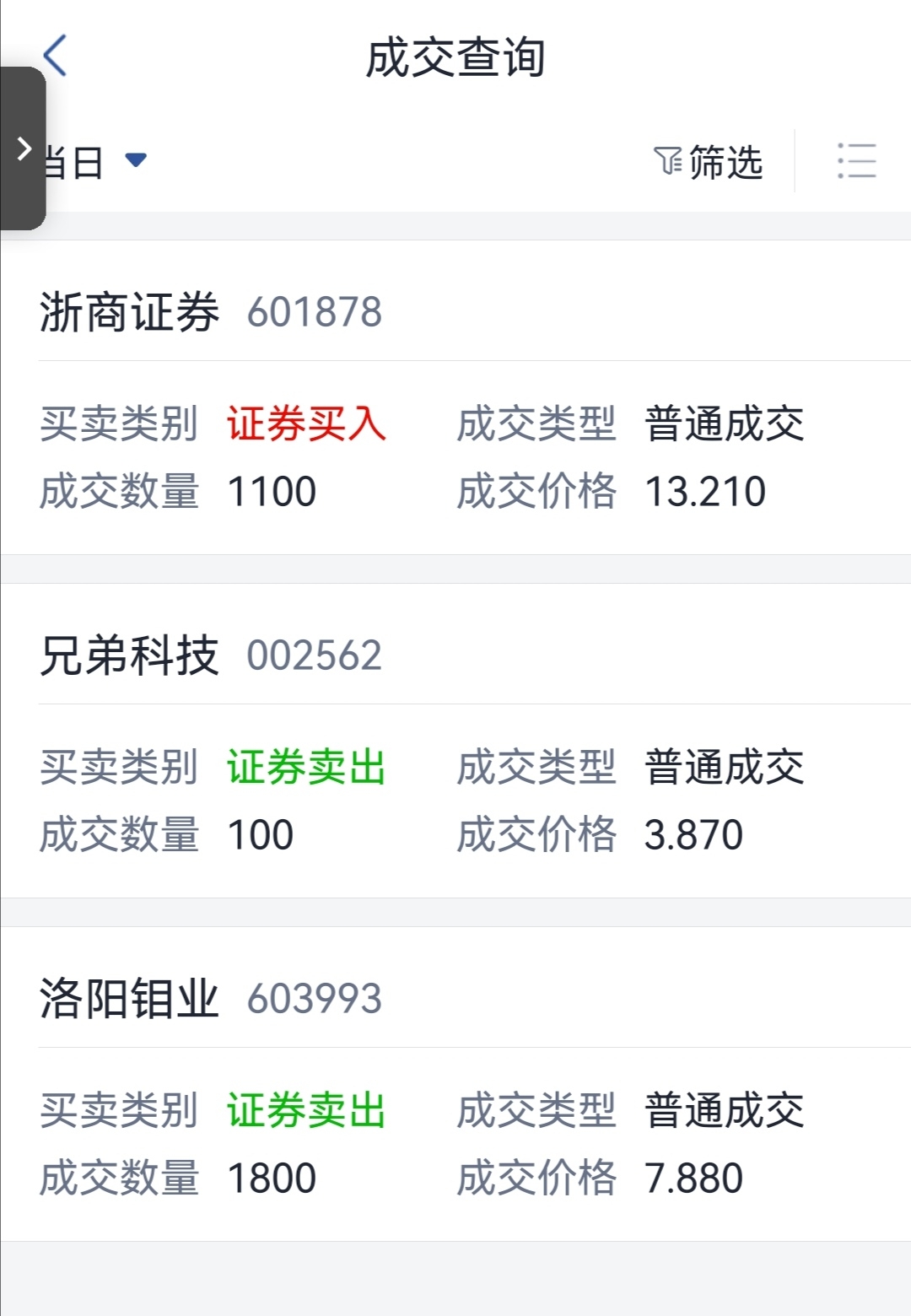This screenshot has width=911, height=1316.
Task: Go back from 成交查询 page
Action: click(x=55, y=57)
